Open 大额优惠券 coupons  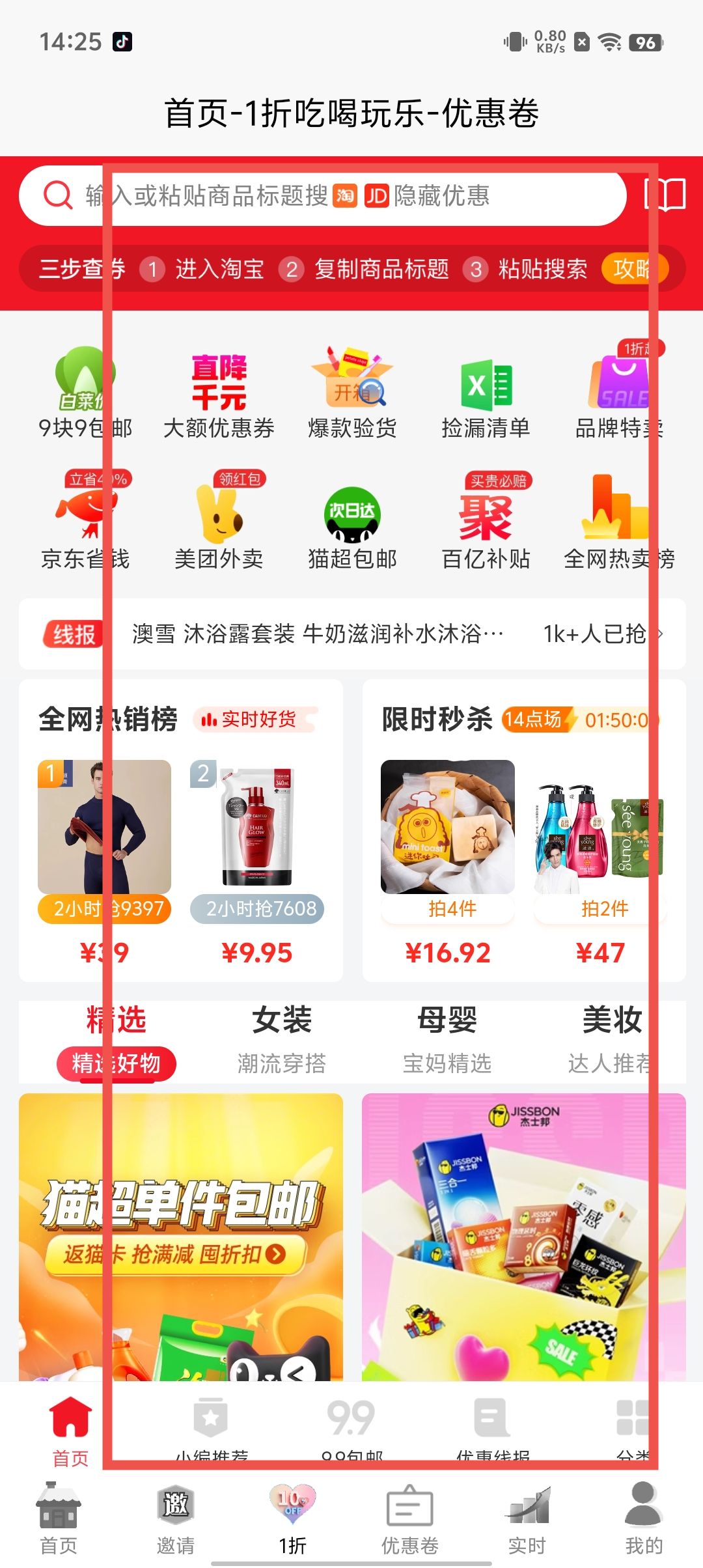tap(219, 397)
